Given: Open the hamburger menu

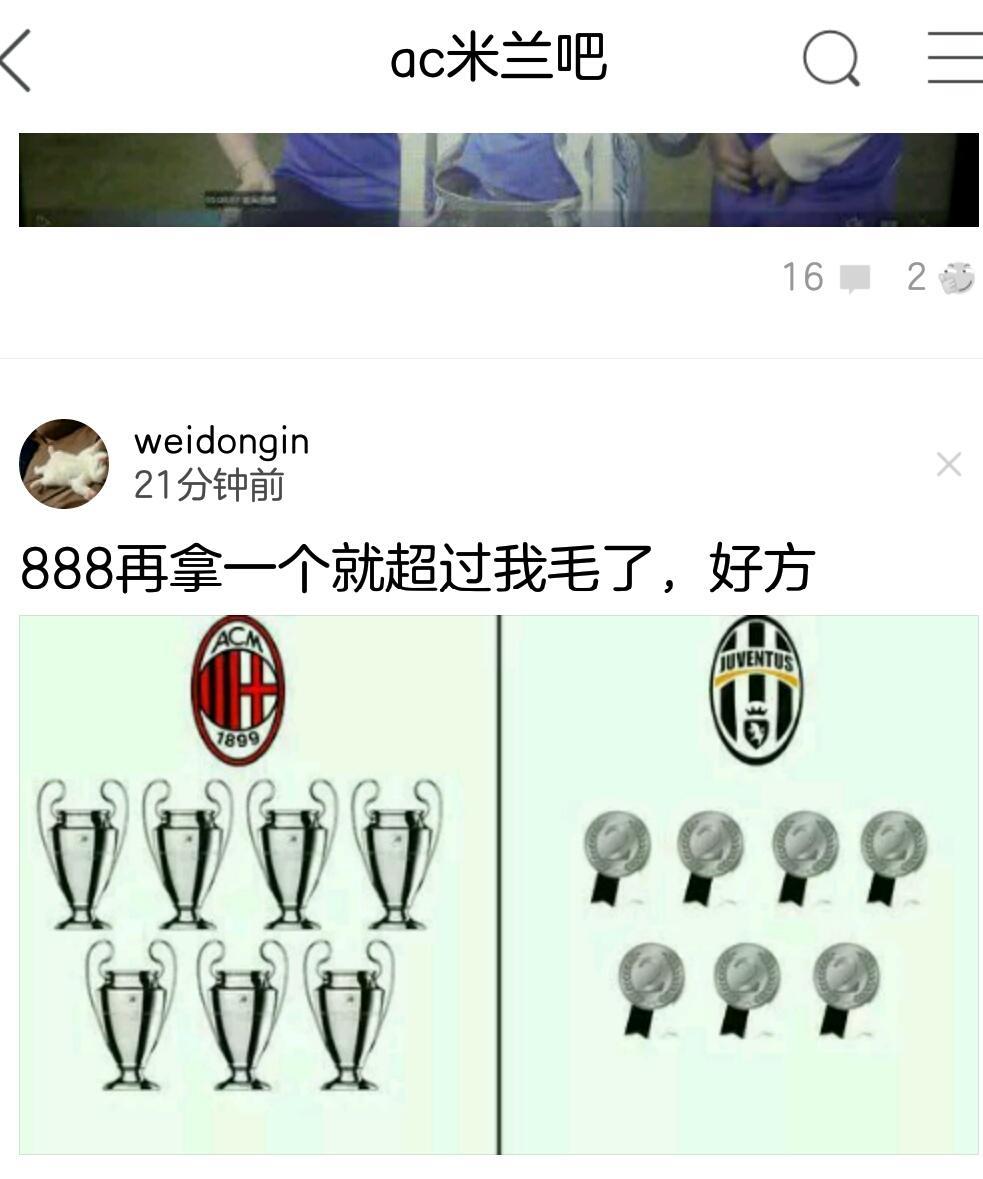Looking at the screenshot, I should tap(954, 58).
